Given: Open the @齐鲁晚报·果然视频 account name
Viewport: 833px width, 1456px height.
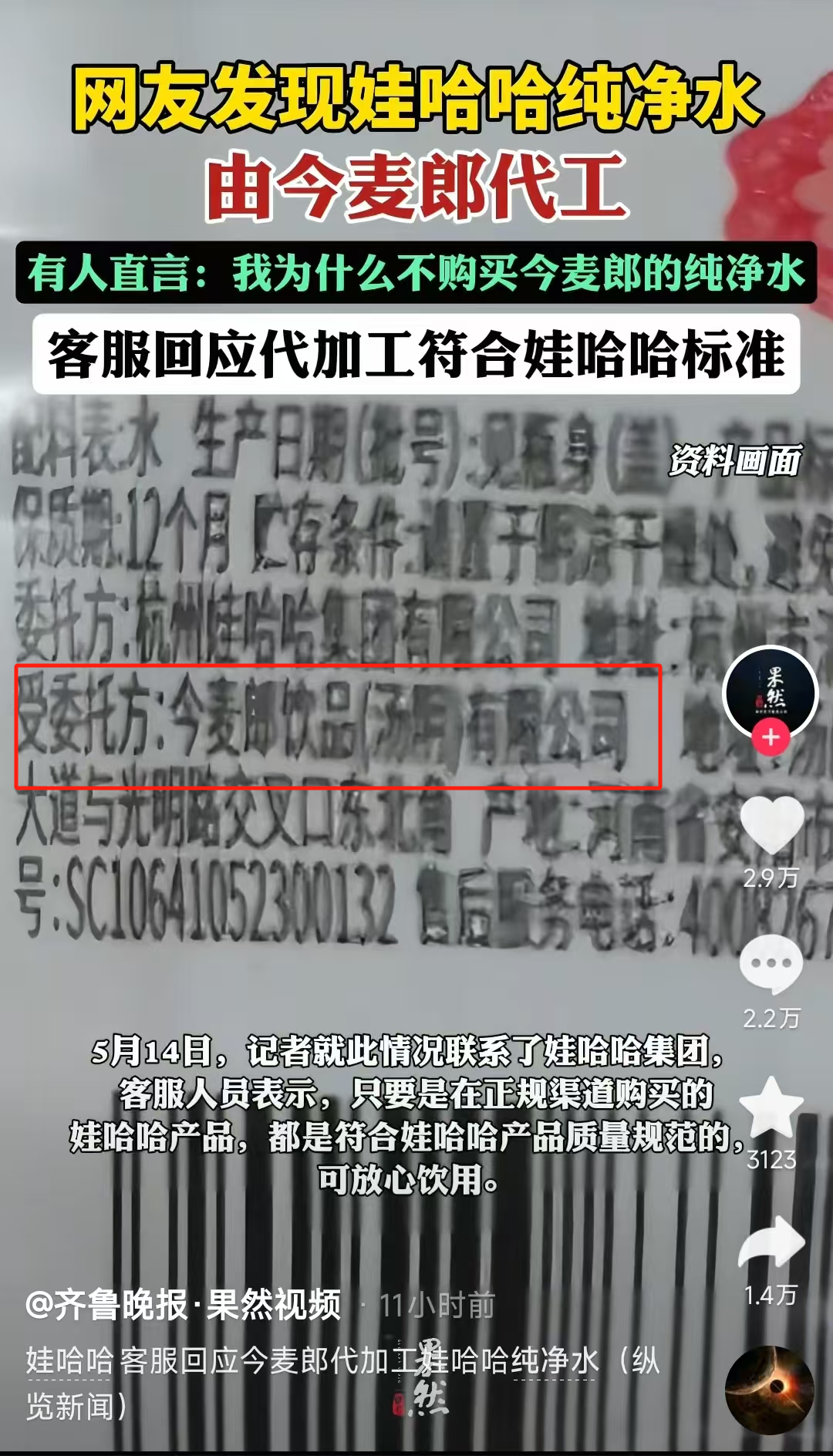Looking at the screenshot, I should point(183,1305).
